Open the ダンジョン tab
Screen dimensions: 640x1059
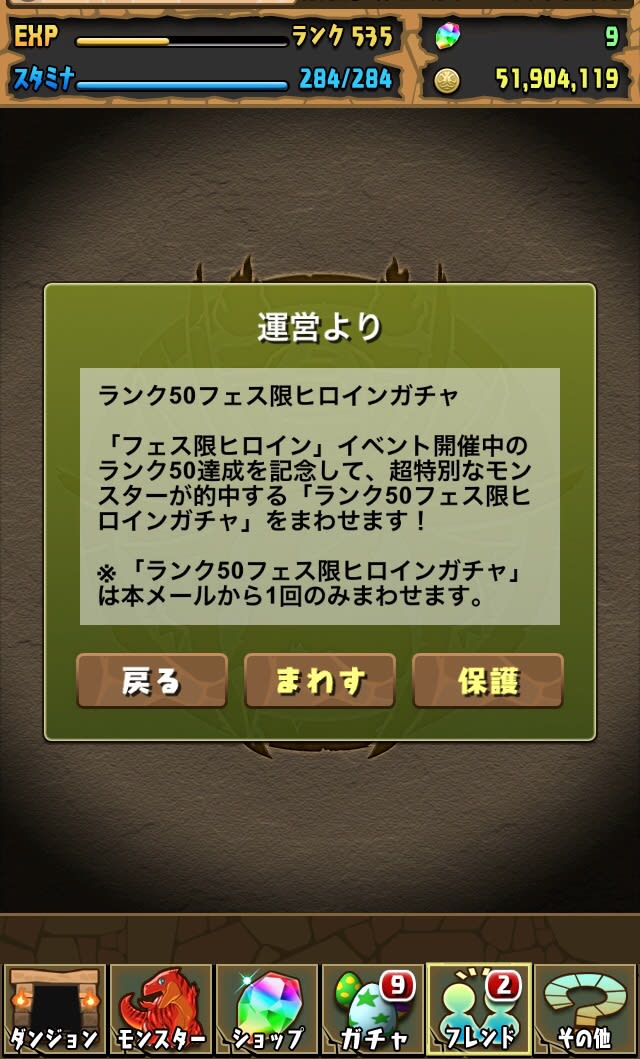pos(53,1008)
